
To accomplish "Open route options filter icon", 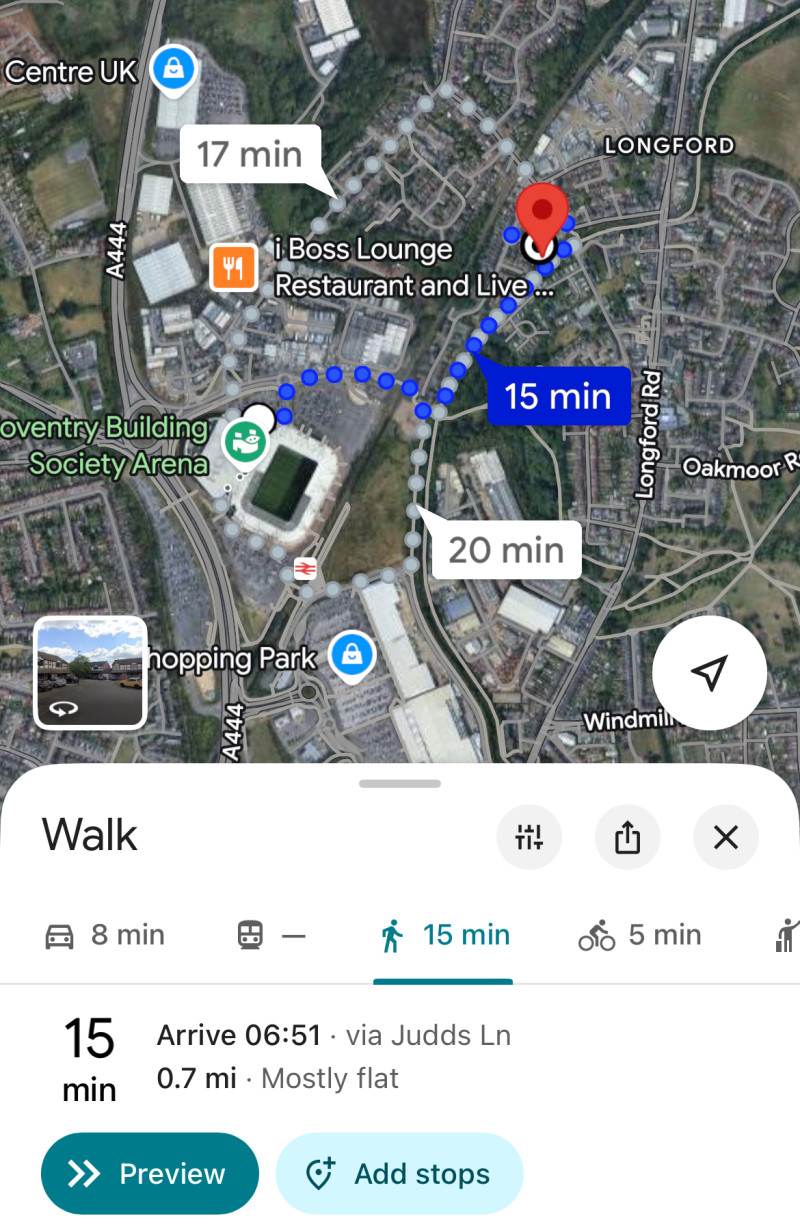I will [529, 836].
